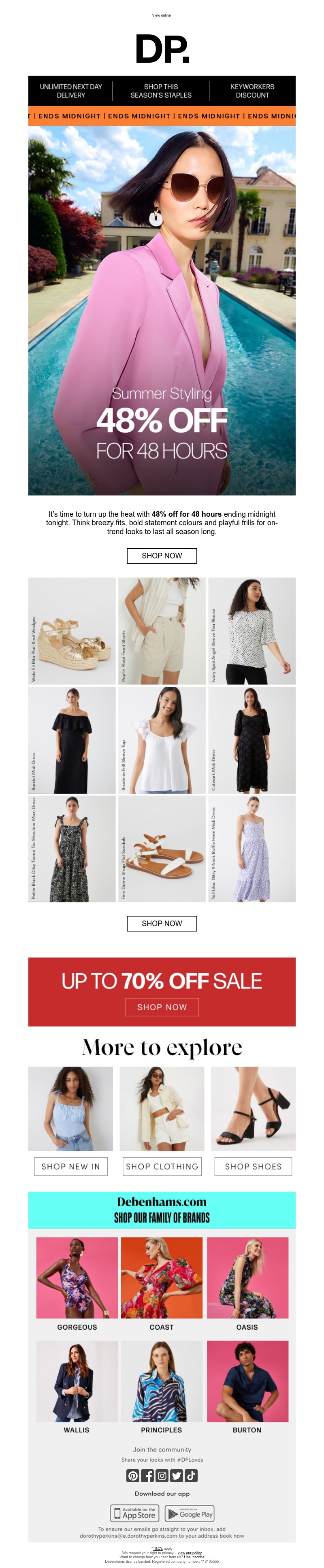324x1568 pixels.
Task: Open Keyworkers Discount link
Action: (x=252, y=91)
